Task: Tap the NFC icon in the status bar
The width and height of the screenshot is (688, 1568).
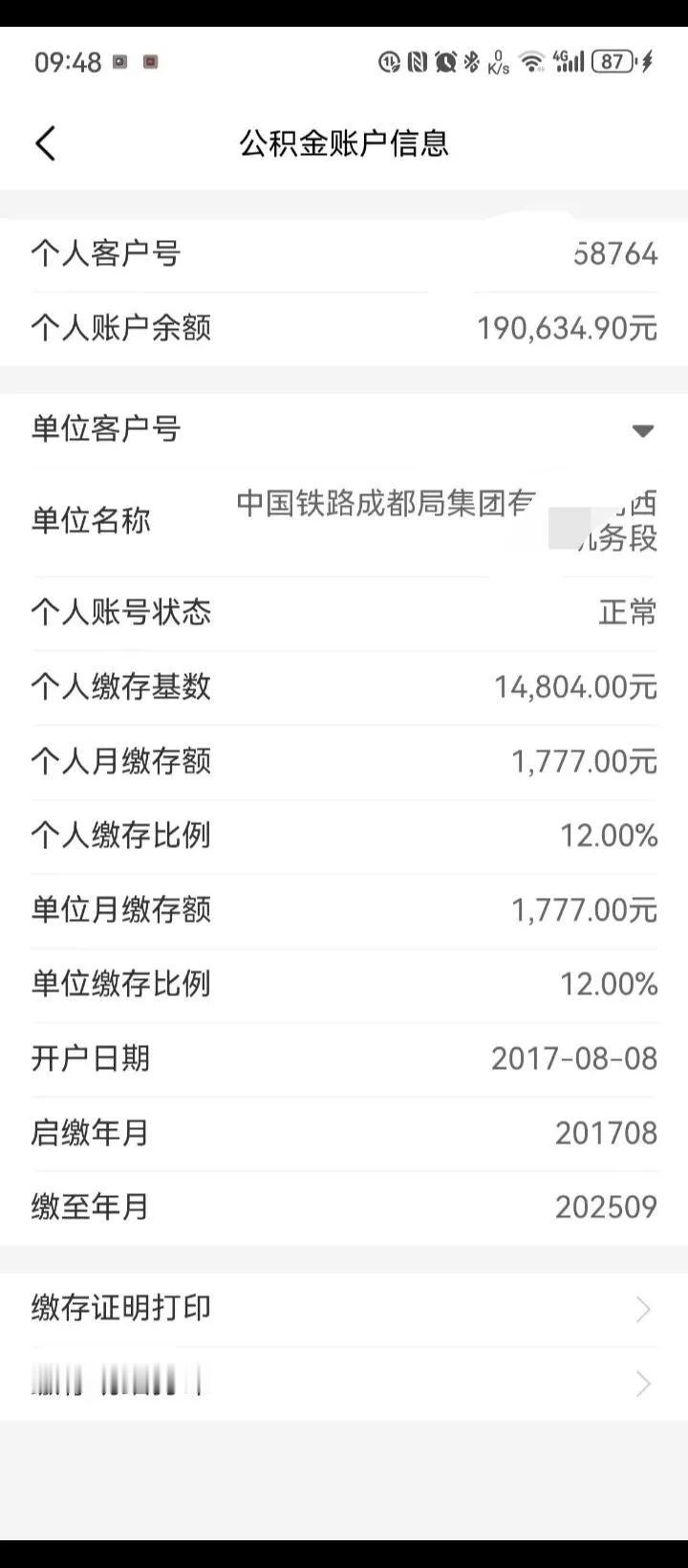Action: pyautogui.click(x=417, y=60)
